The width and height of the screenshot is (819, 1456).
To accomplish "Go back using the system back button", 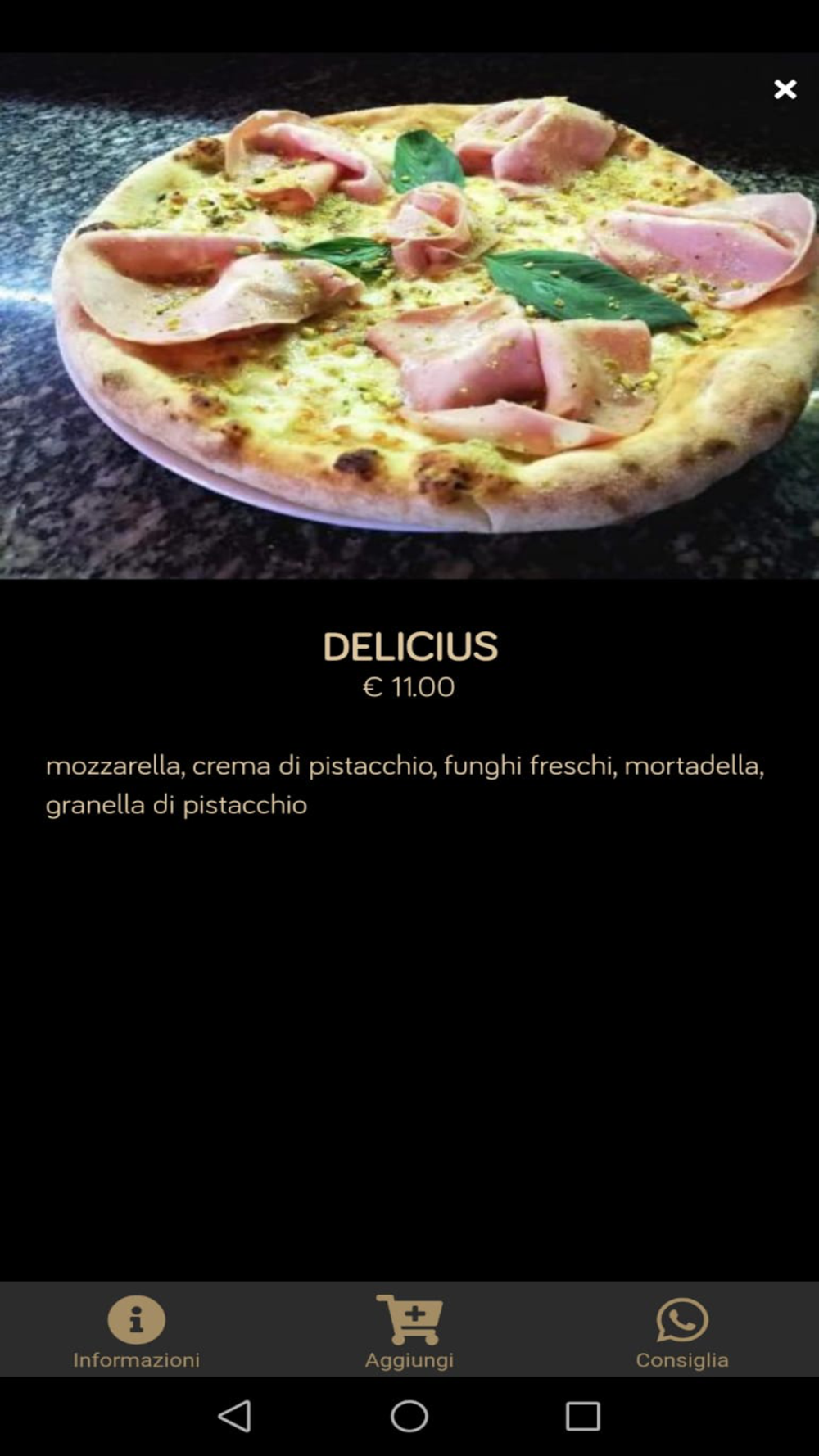I will coord(235,1416).
